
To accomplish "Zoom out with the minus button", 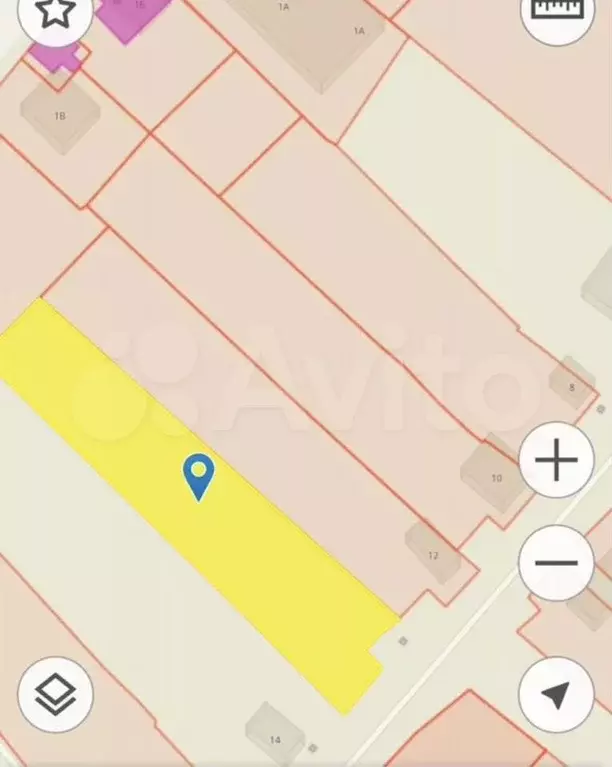I will (x=556, y=562).
